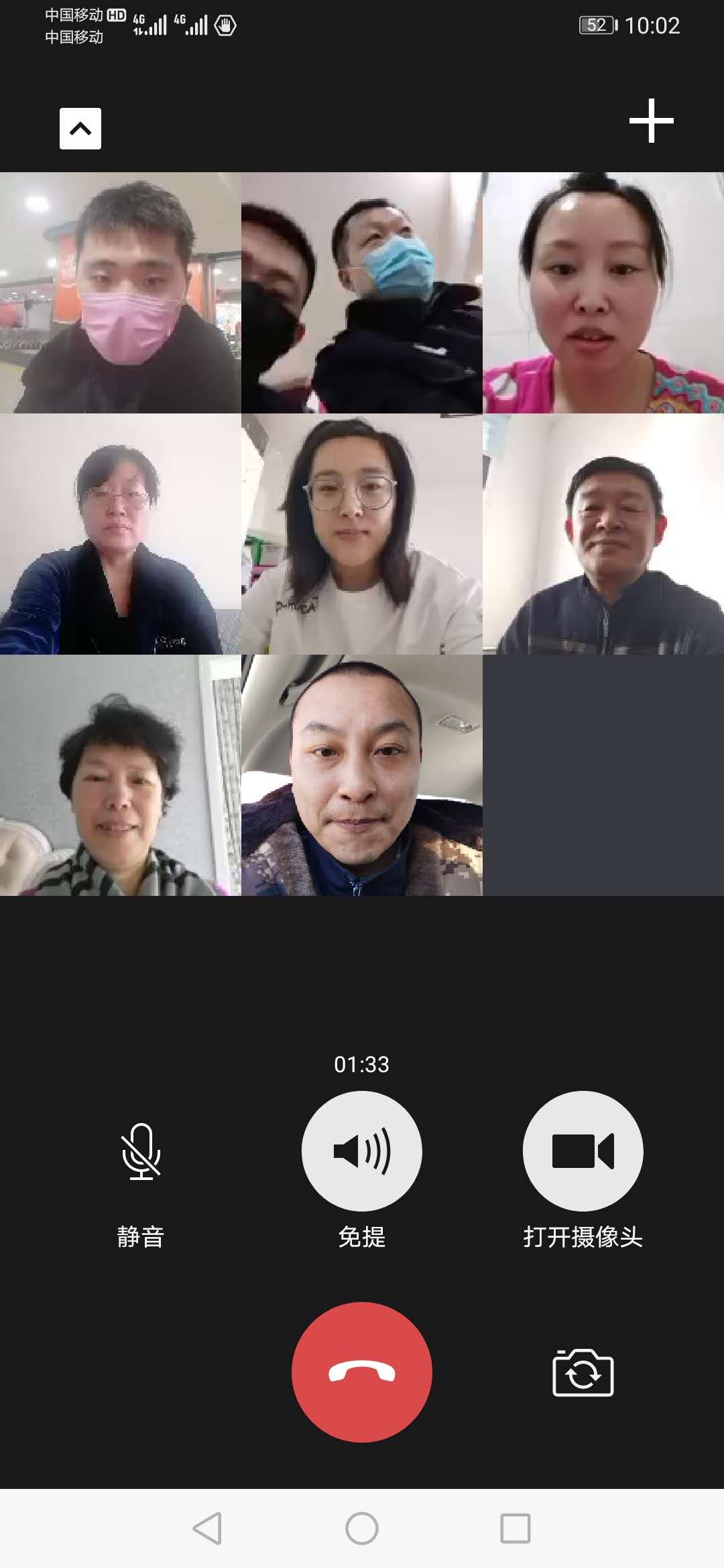Flip between front and rear camera
Image resolution: width=724 pixels, height=1568 pixels.
pyautogui.click(x=583, y=1374)
